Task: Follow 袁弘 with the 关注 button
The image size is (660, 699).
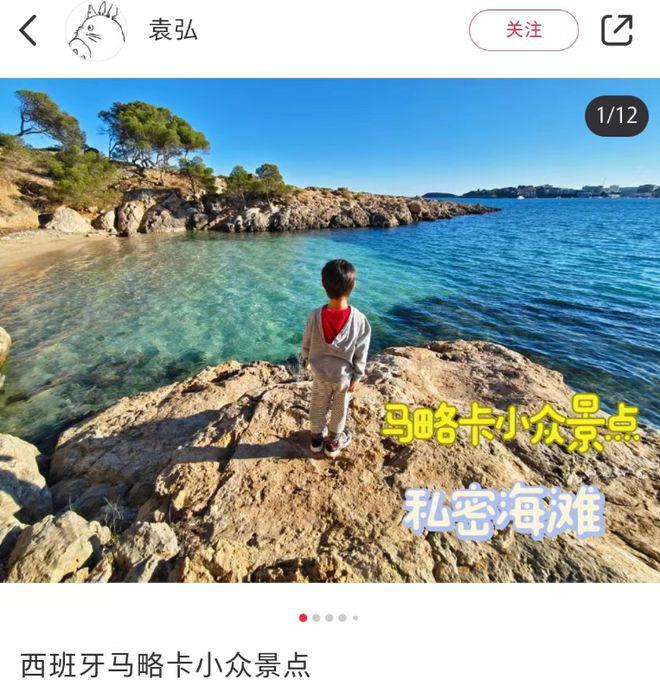Action: (x=523, y=31)
